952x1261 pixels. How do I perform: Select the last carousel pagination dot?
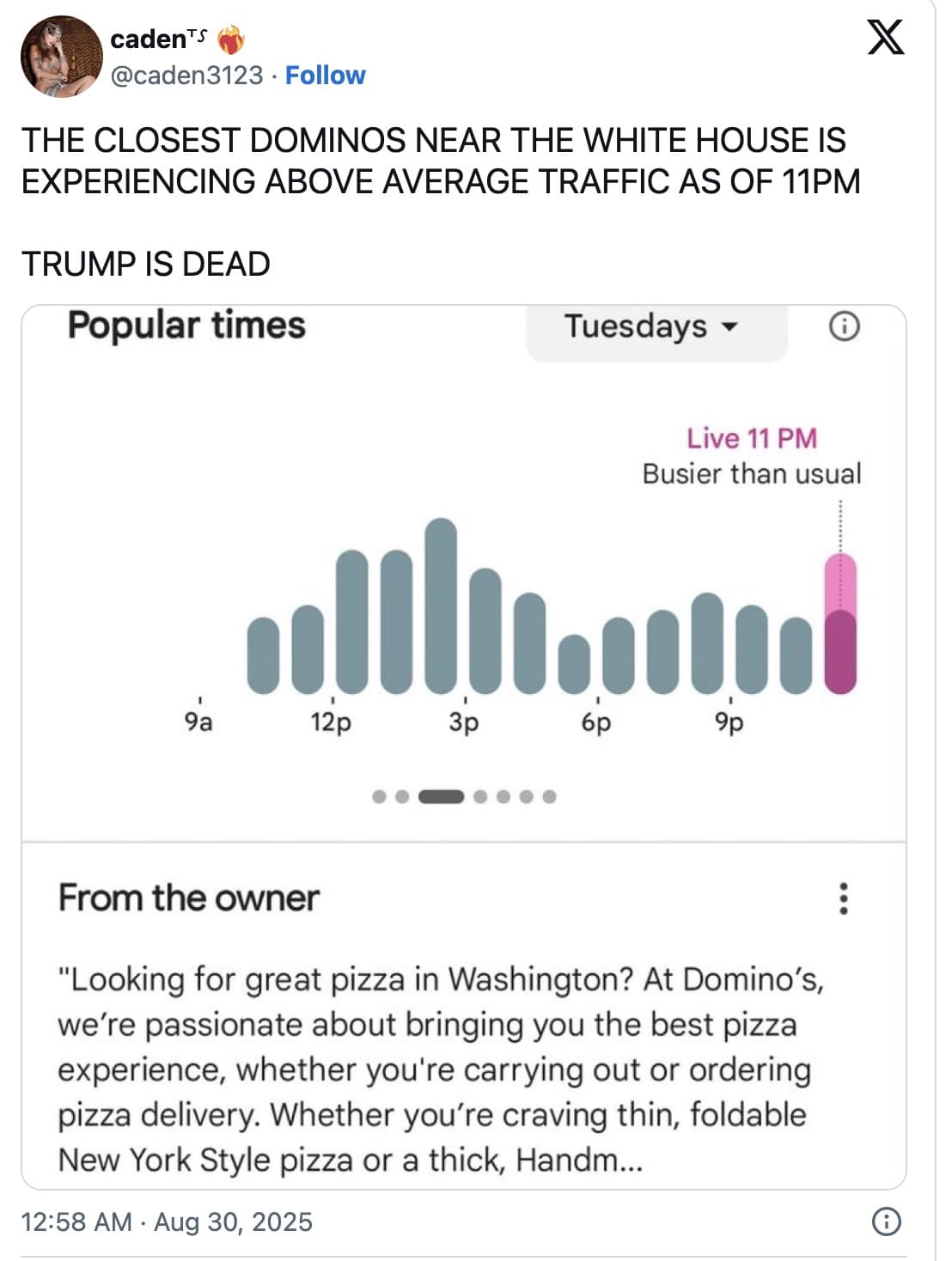pyautogui.click(x=547, y=797)
